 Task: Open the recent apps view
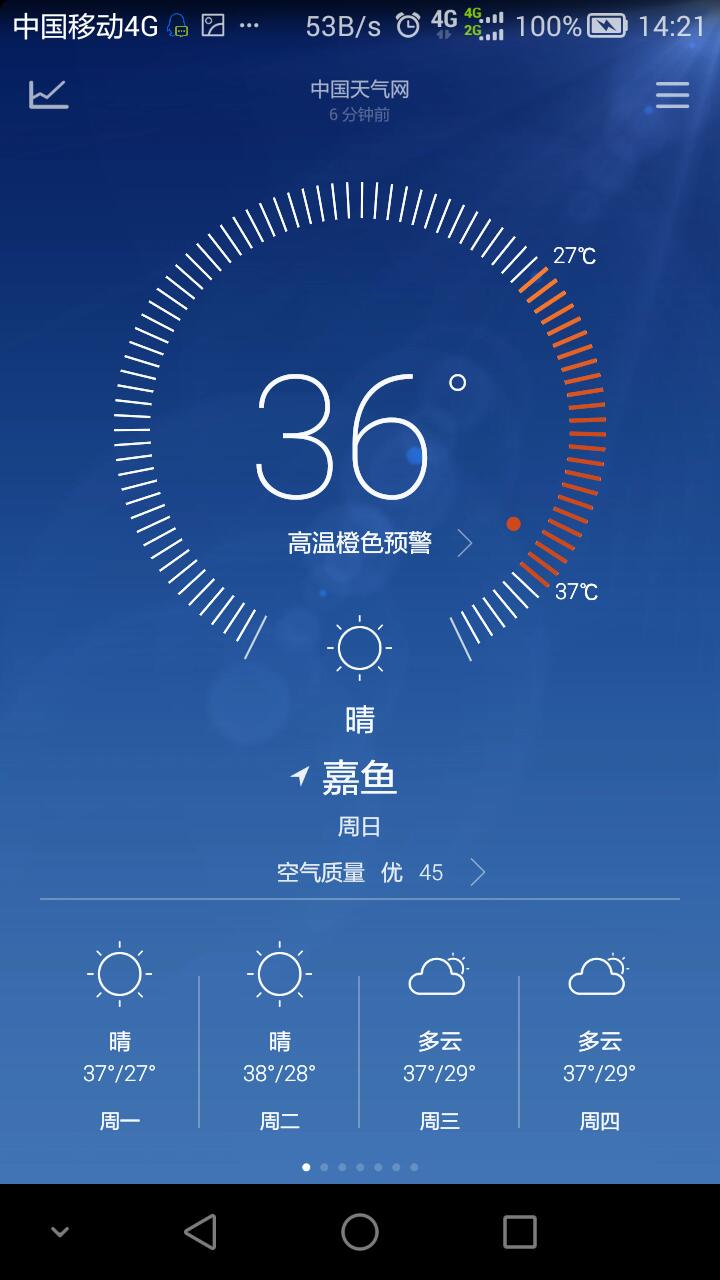pyautogui.click(x=519, y=1232)
